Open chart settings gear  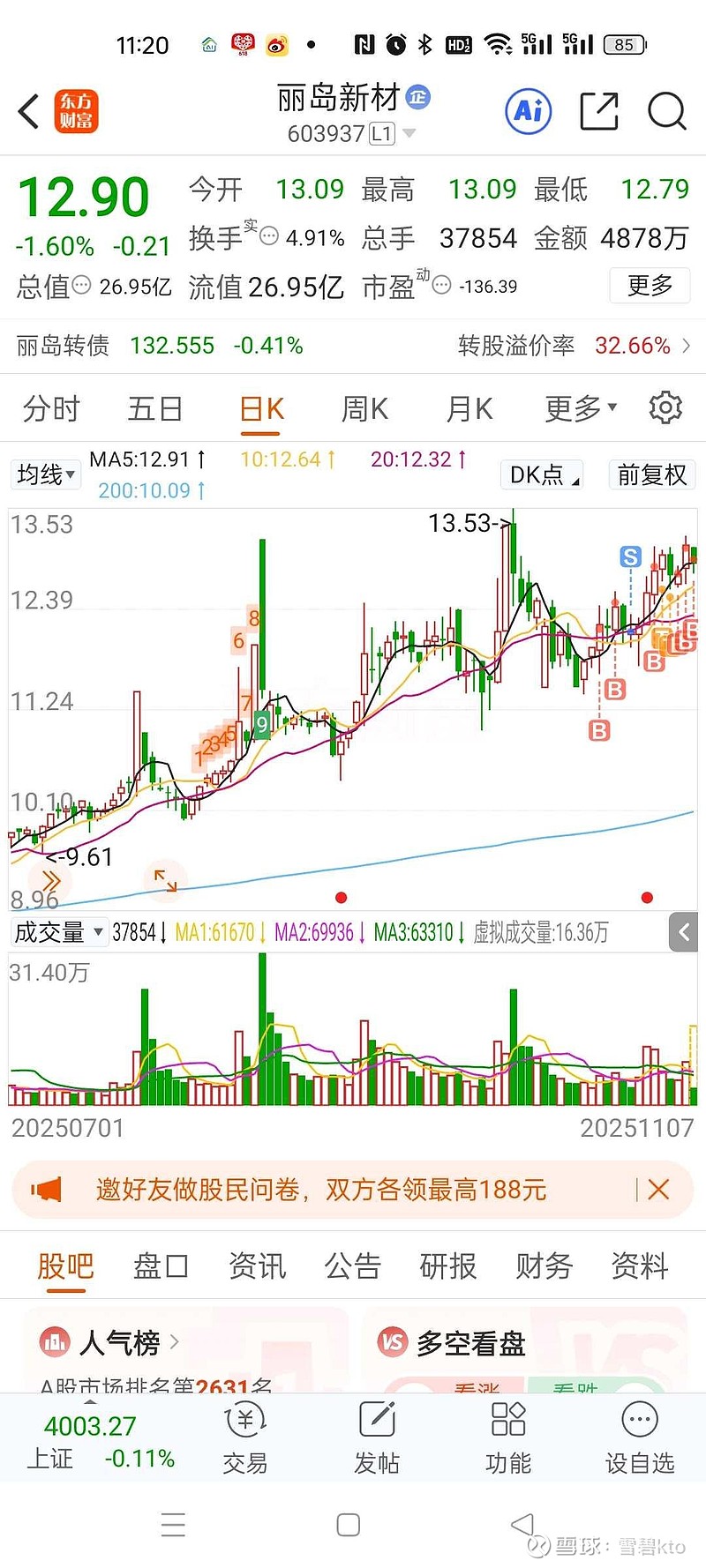click(665, 407)
